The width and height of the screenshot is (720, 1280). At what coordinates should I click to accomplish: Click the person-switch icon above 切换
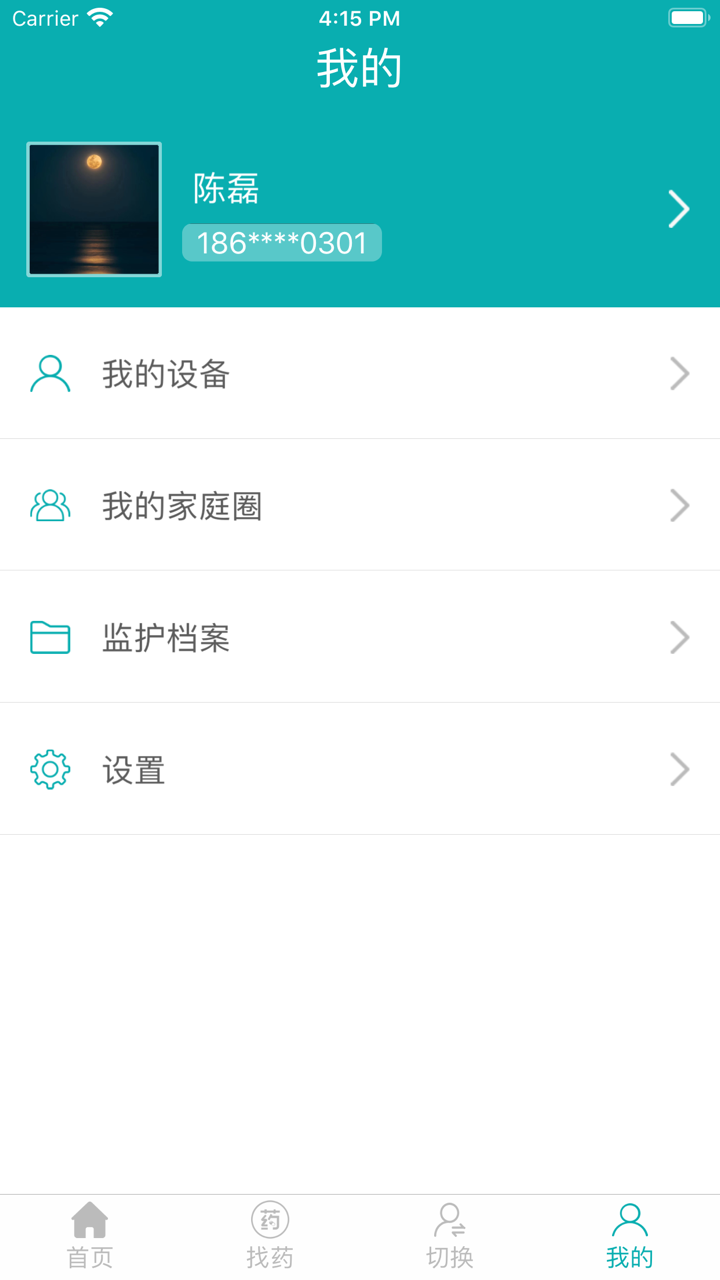[449, 1220]
